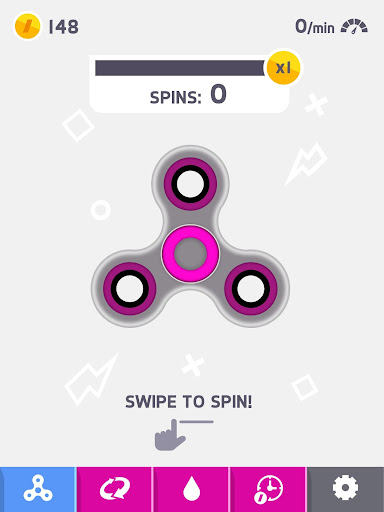Screen dimensions: 384x512
Task: Select the fidget spinner tab
Action: 38,489
